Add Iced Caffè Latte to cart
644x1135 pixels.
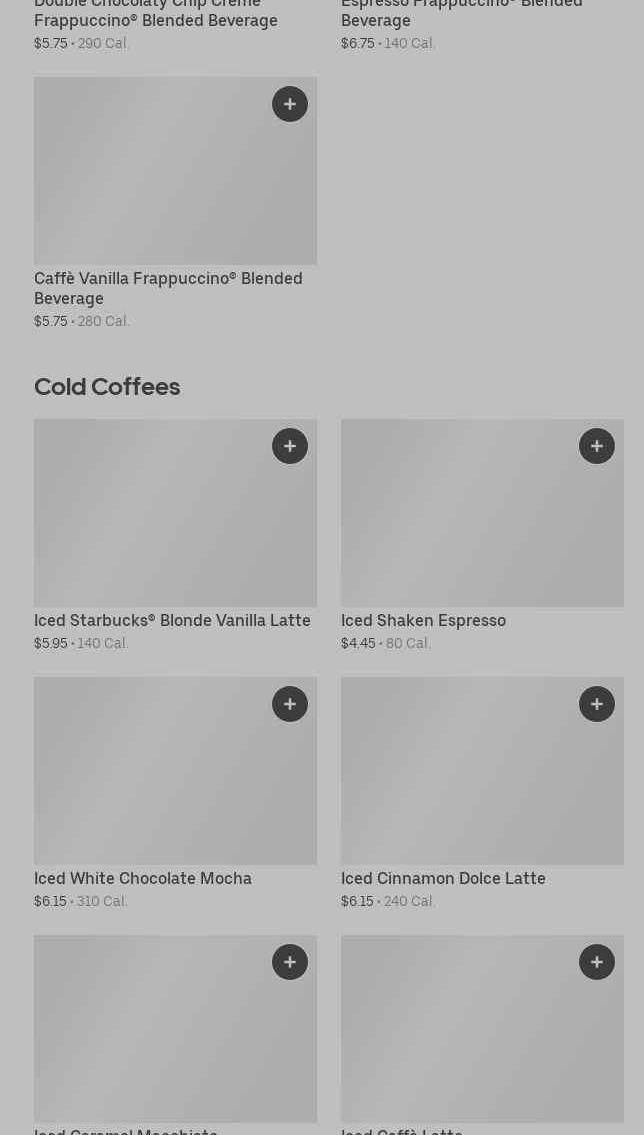click(597, 962)
